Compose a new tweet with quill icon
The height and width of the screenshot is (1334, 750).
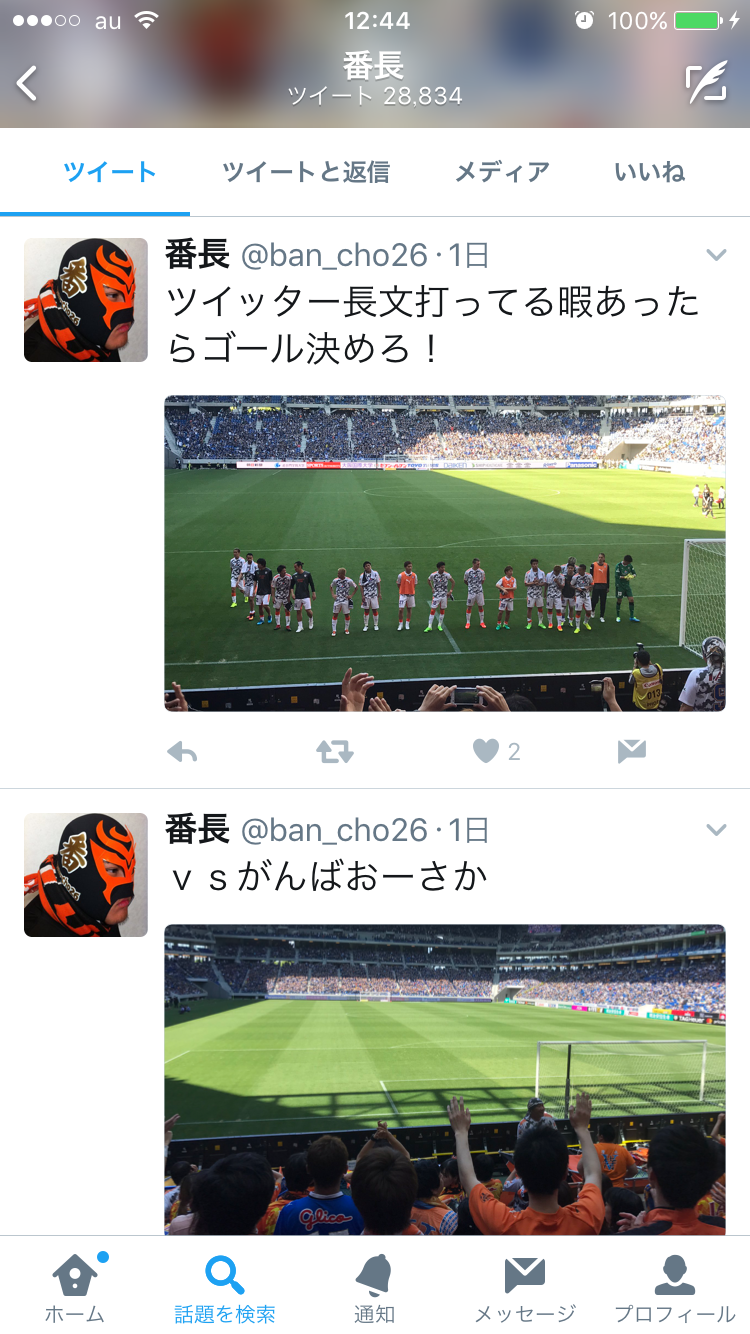tap(705, 84)
